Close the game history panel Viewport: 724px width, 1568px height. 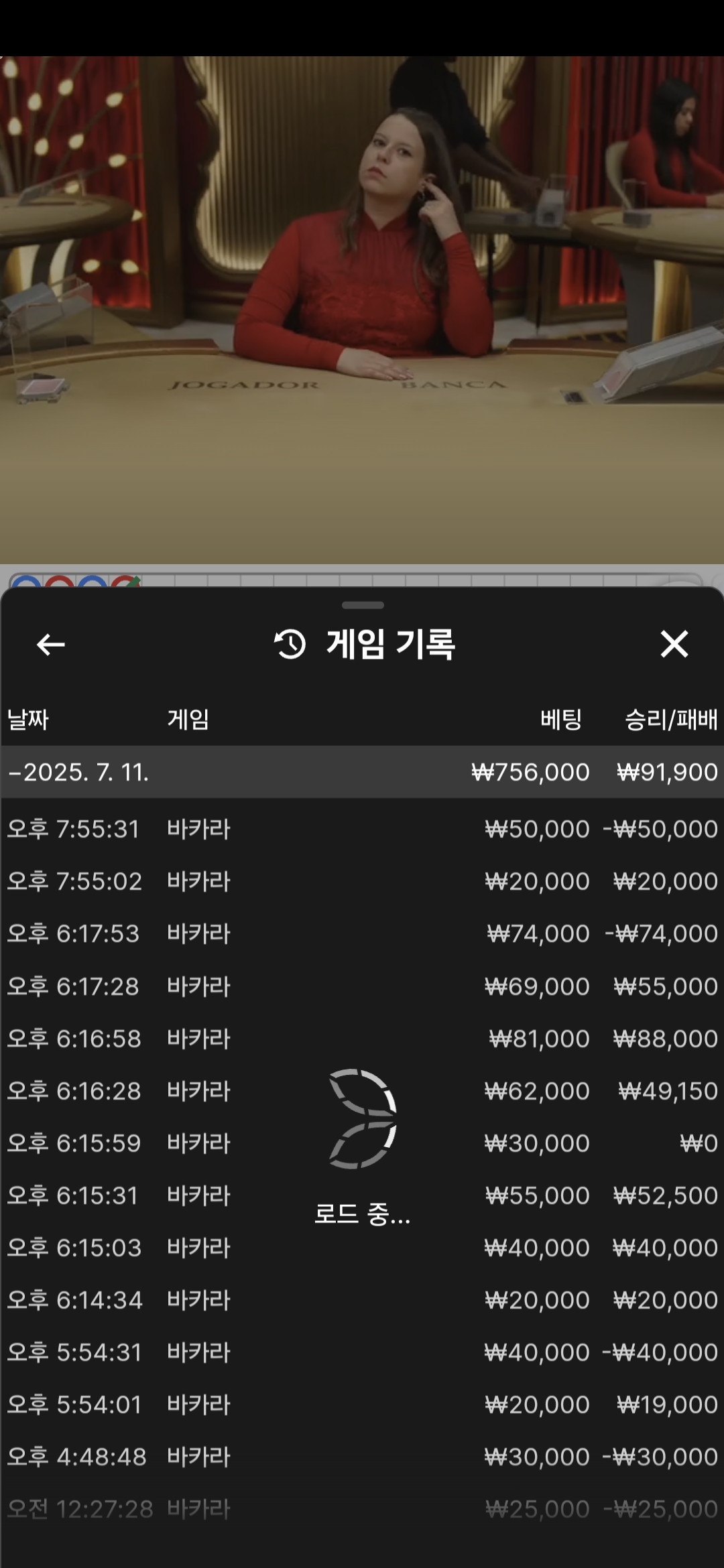point(674,644)
